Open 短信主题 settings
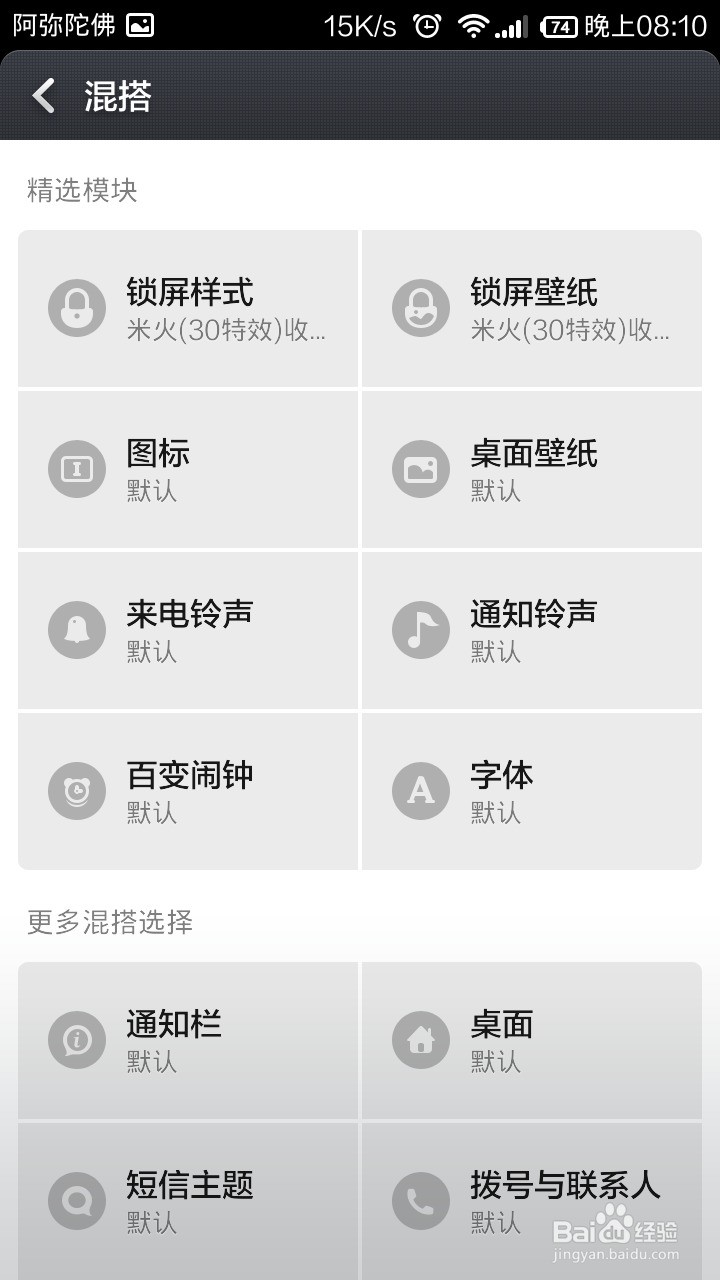This screenshot has width=720, height=1280. pyautogui.click(x=188, y=1201)
